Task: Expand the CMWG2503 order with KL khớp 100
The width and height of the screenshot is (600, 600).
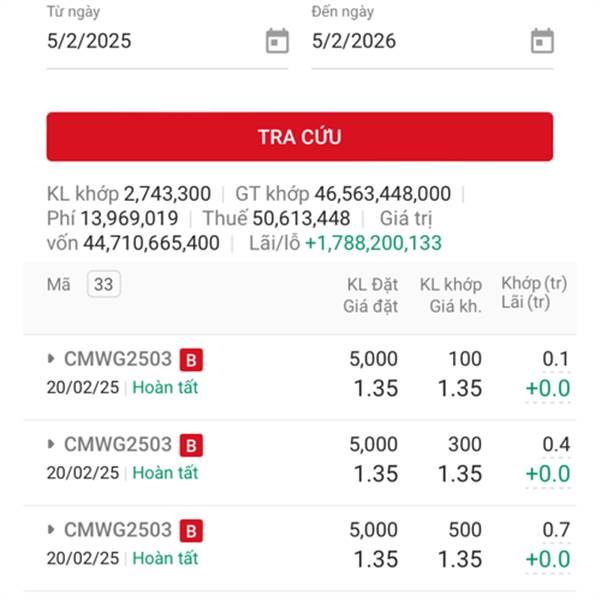Action: point(52,359)
